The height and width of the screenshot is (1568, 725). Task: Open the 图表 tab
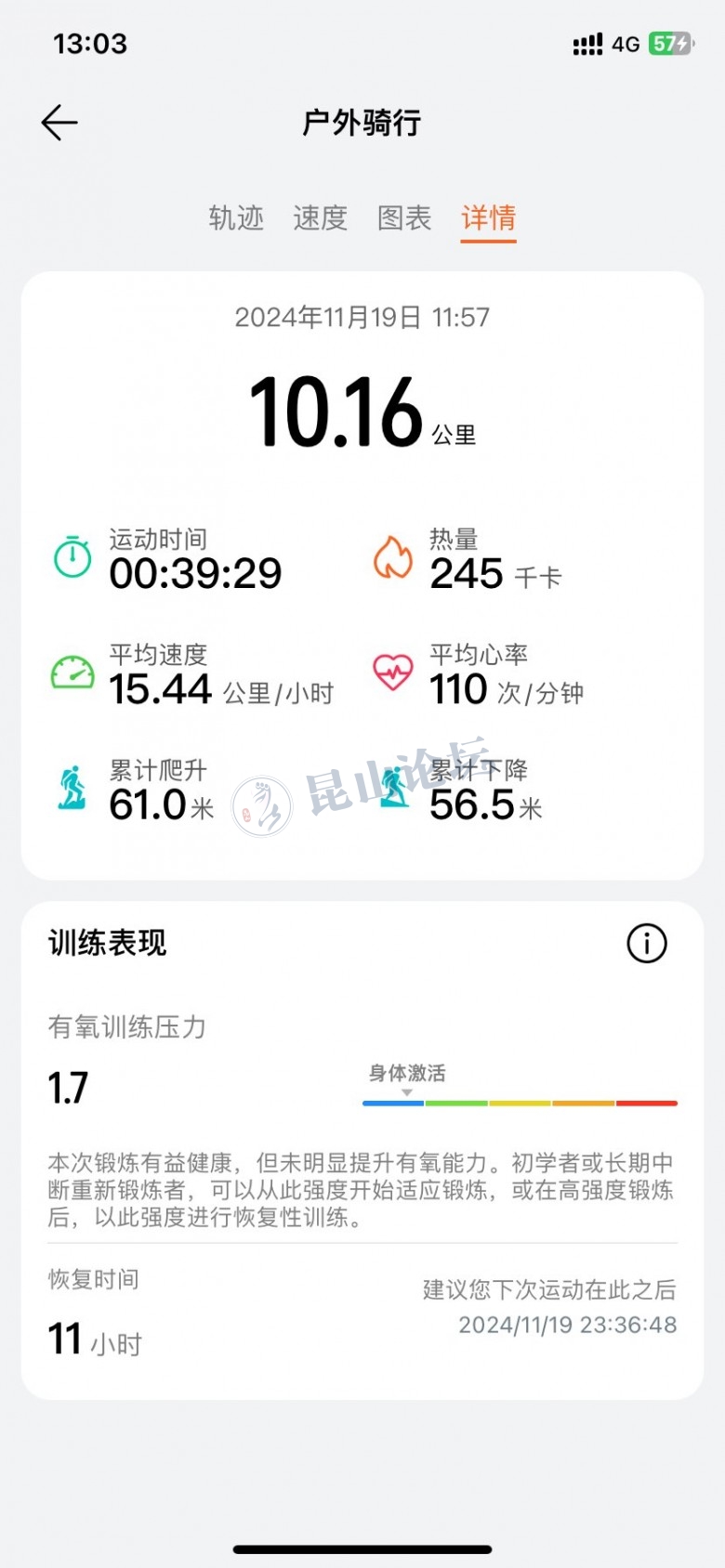pos(404,218)
